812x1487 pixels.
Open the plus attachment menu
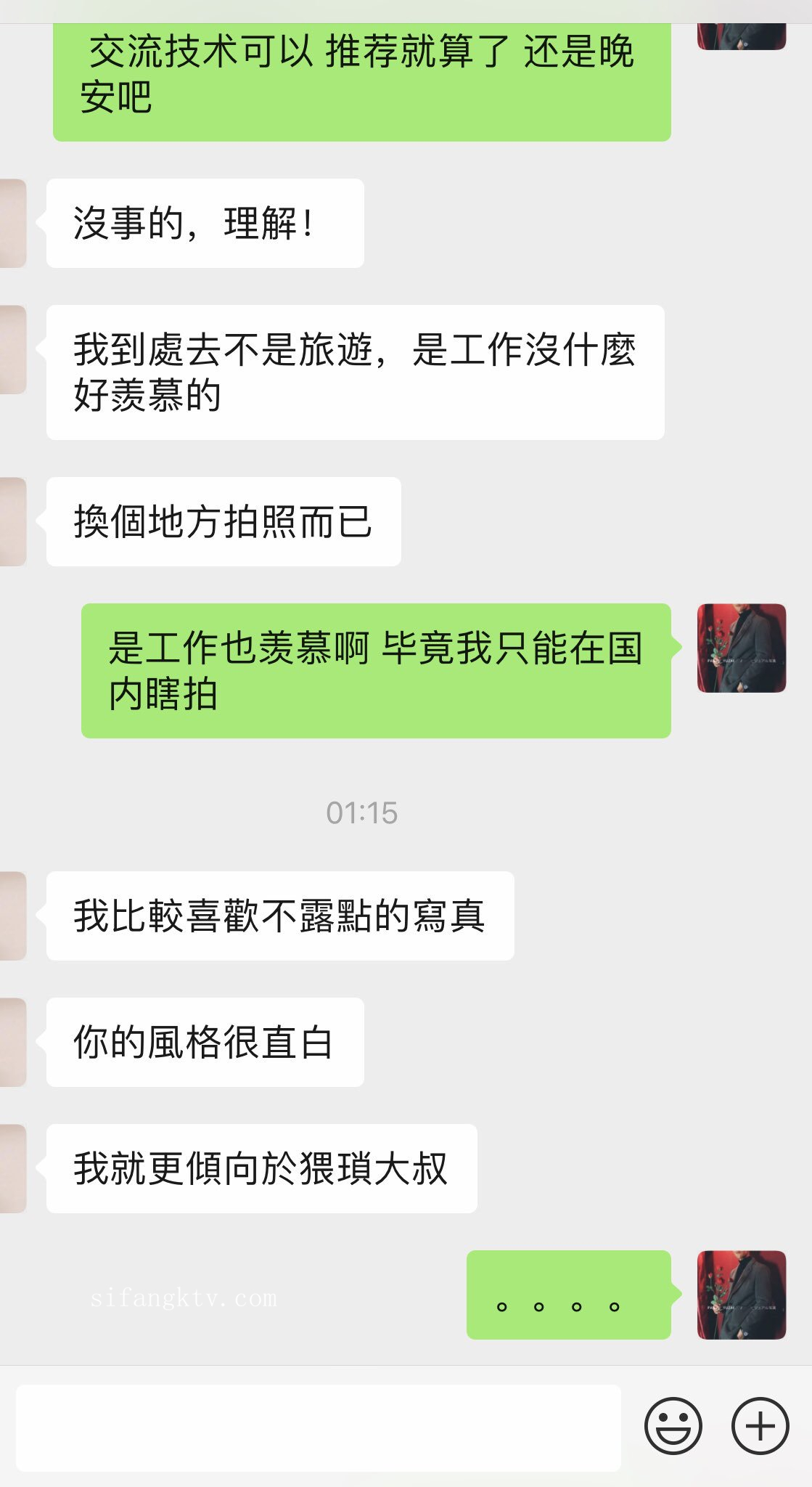[760, 1426]
